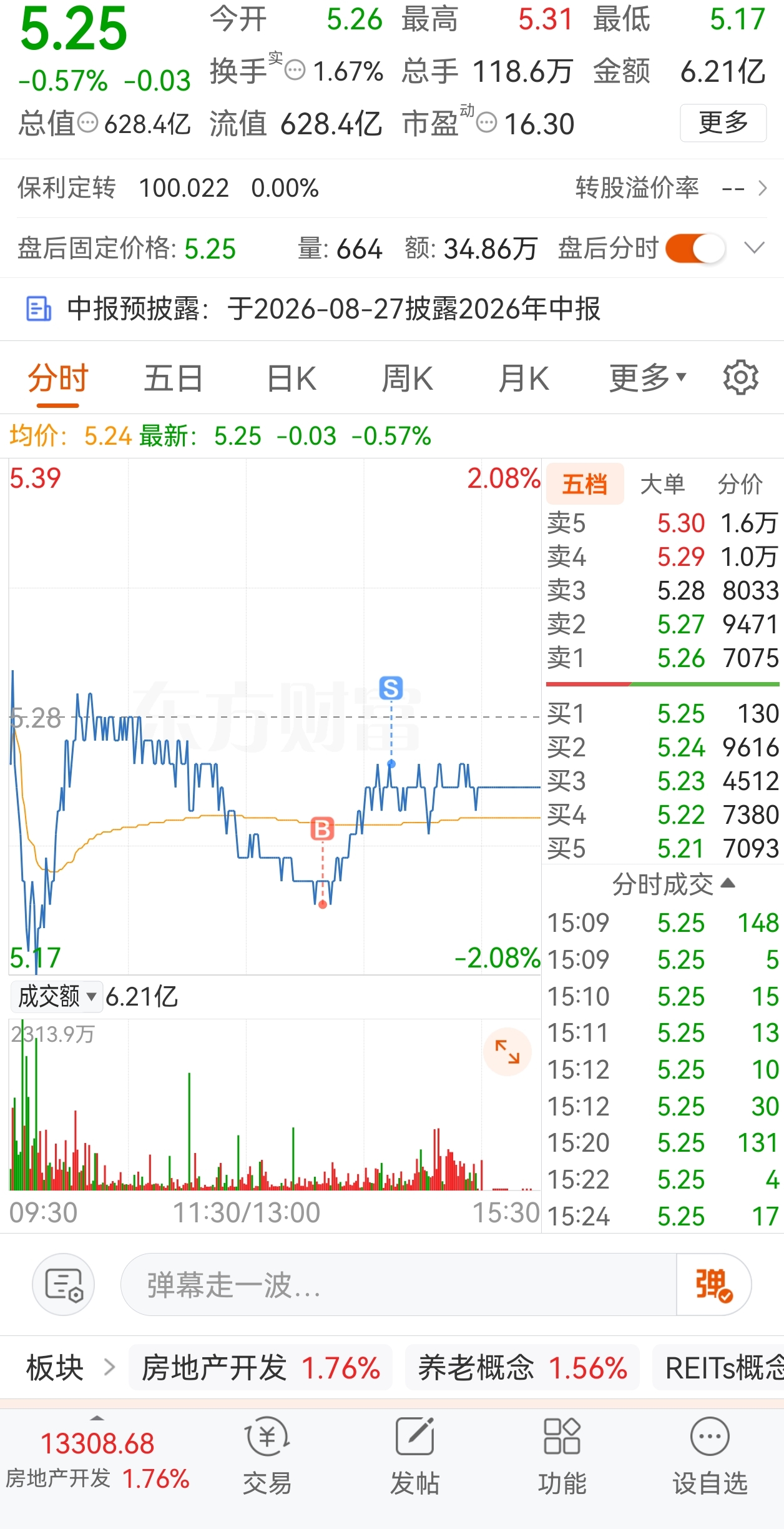Collapse the 分时成交 list
This screenshot has width=784, height=1529.
[x=674, y=884]
